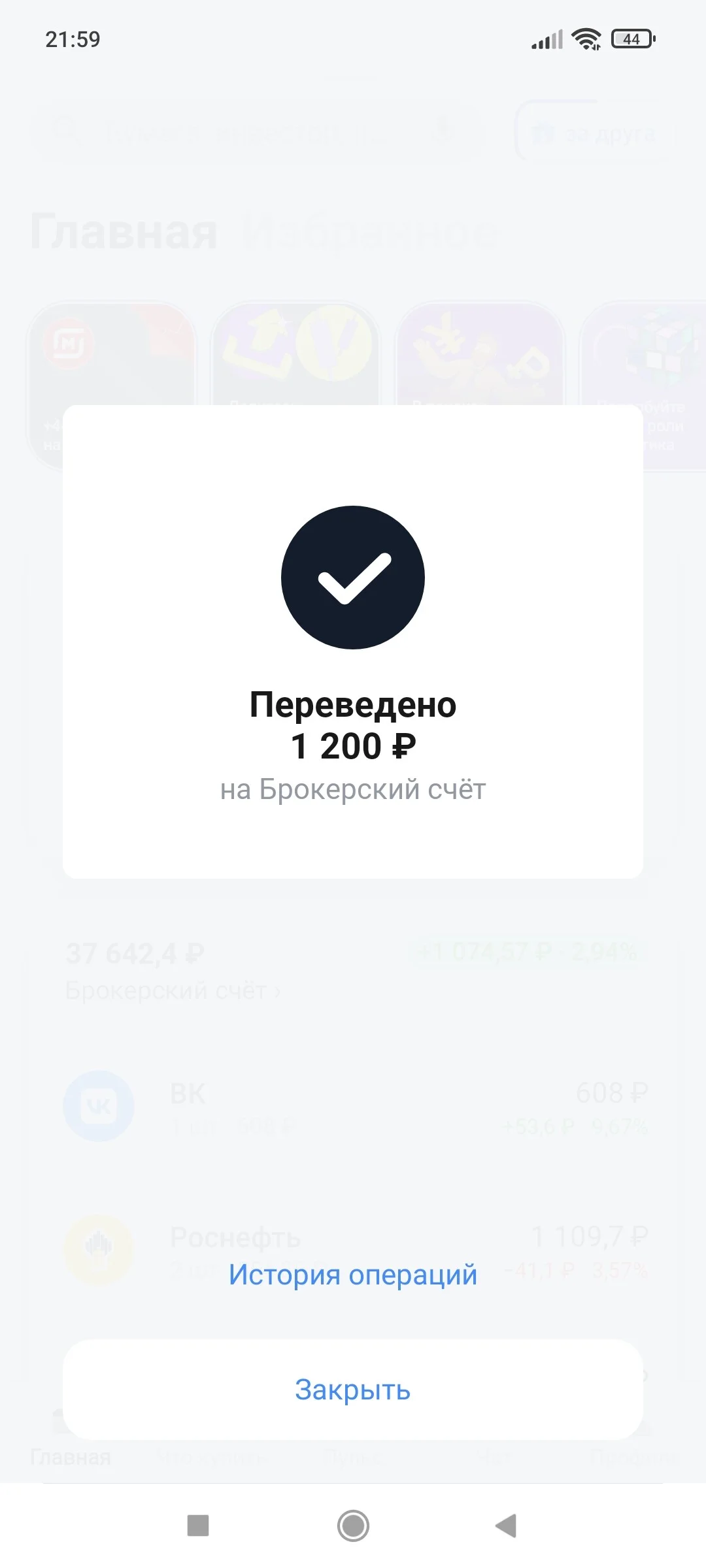Image resolution: width=706 pixels, height=1568 pixels.
Task: Go to the system home screen
Action: pyautogui.click(x=353, y=1526)
